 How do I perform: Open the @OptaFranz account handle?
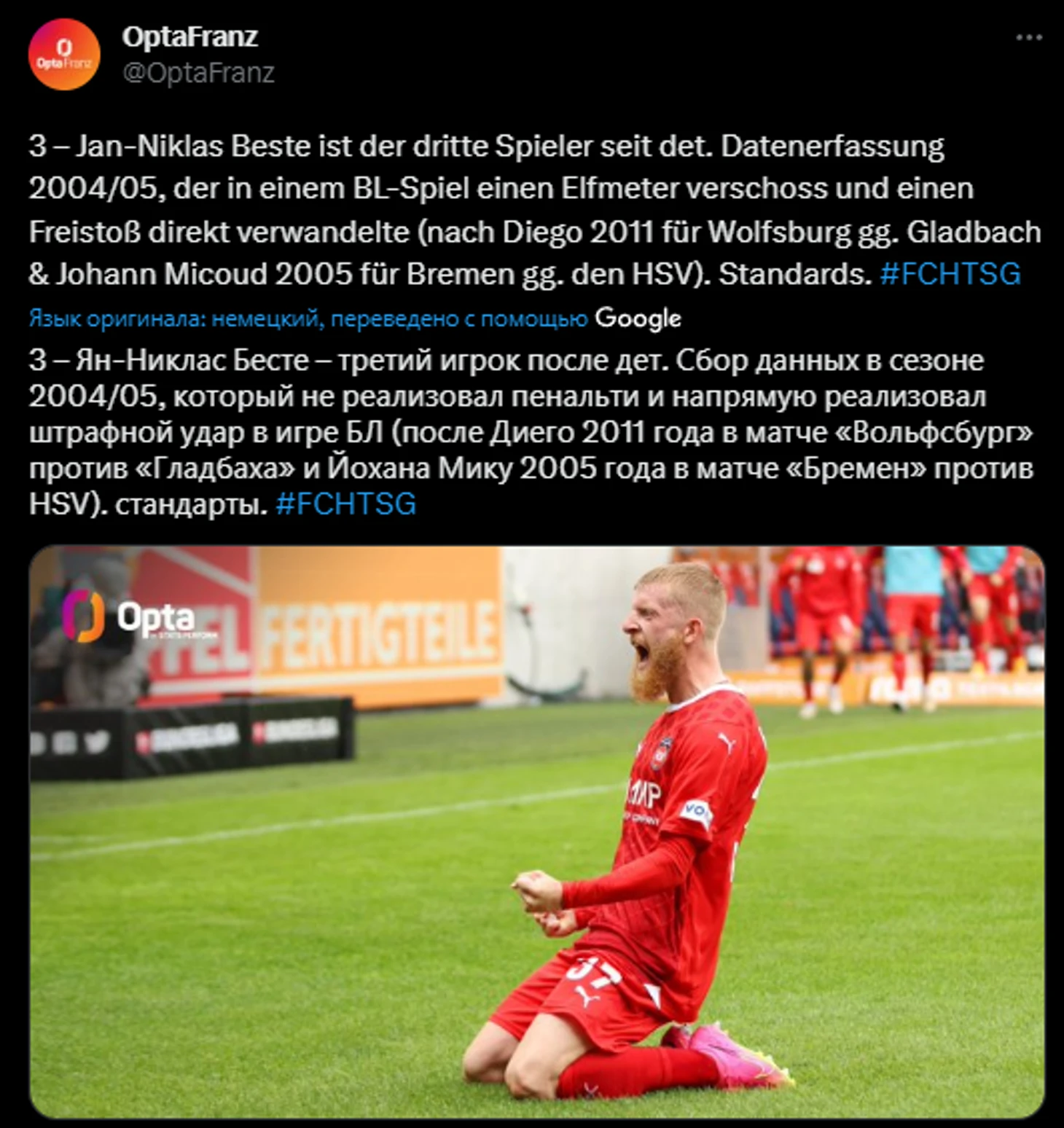[x=198, y=73]
